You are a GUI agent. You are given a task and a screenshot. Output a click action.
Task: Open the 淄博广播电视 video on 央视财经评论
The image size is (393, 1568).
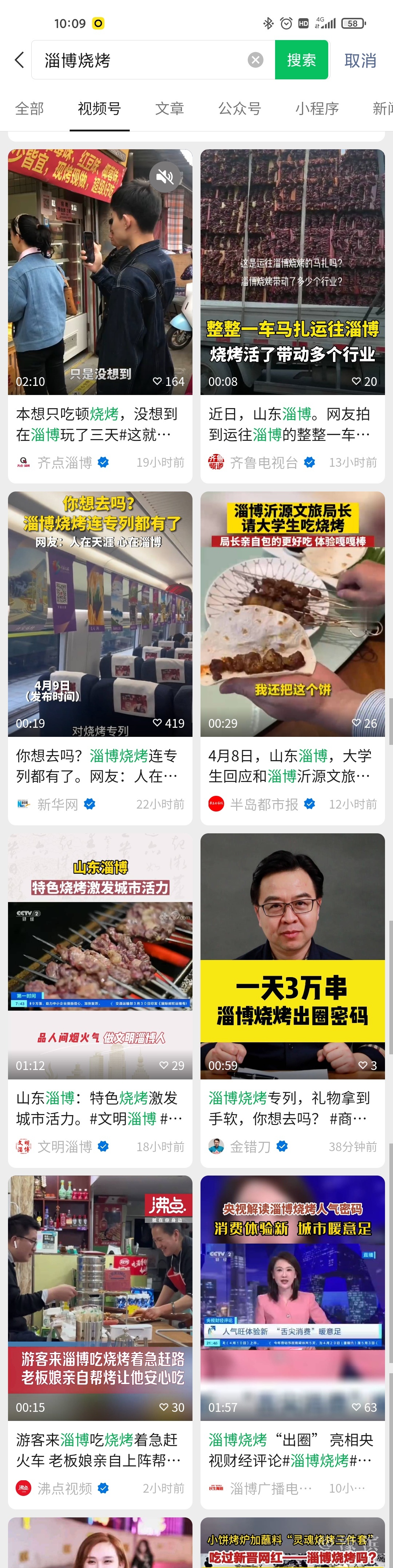pyautogui.click(x=293, y=1298)
